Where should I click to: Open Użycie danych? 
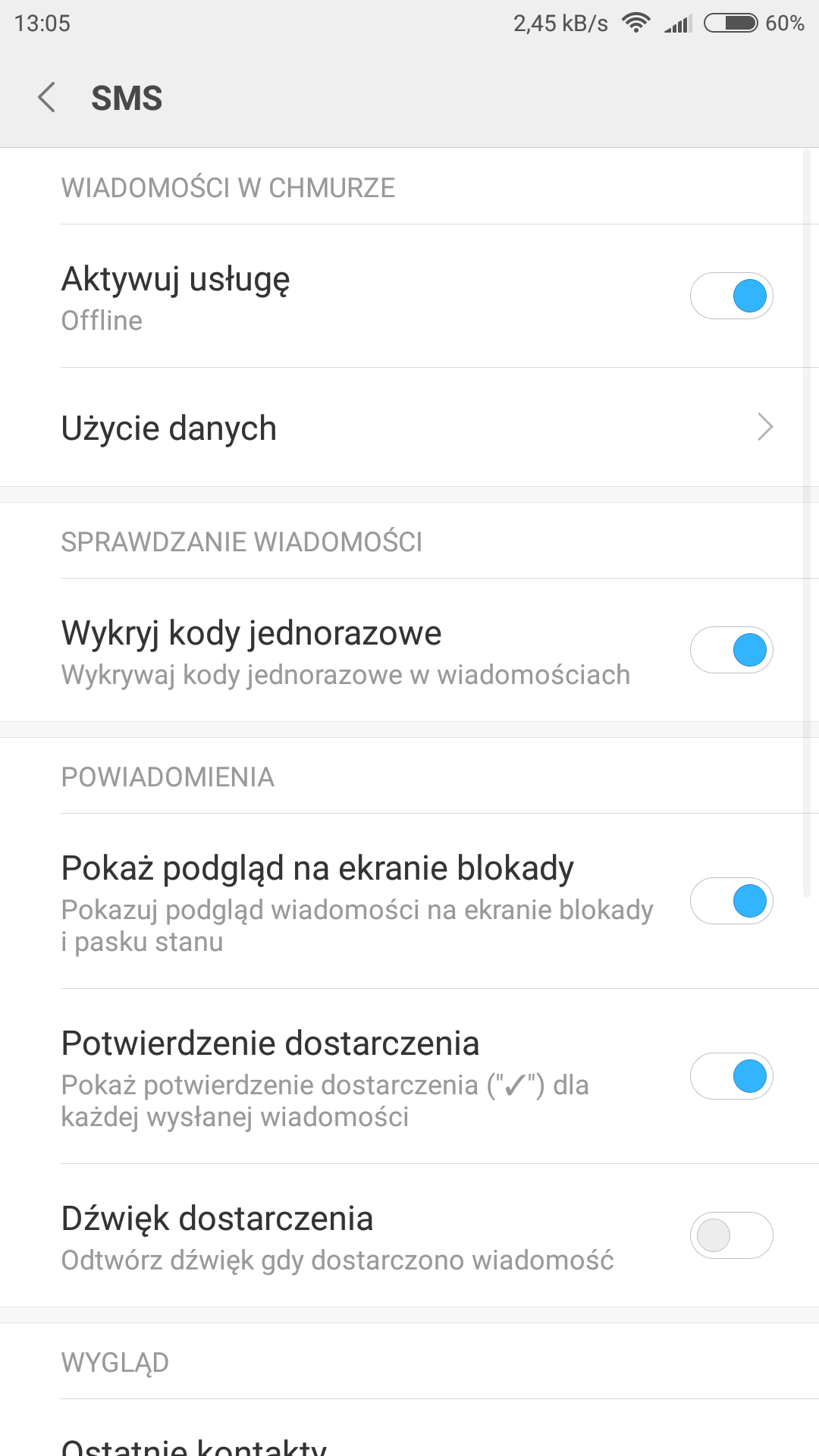point(409,428)
